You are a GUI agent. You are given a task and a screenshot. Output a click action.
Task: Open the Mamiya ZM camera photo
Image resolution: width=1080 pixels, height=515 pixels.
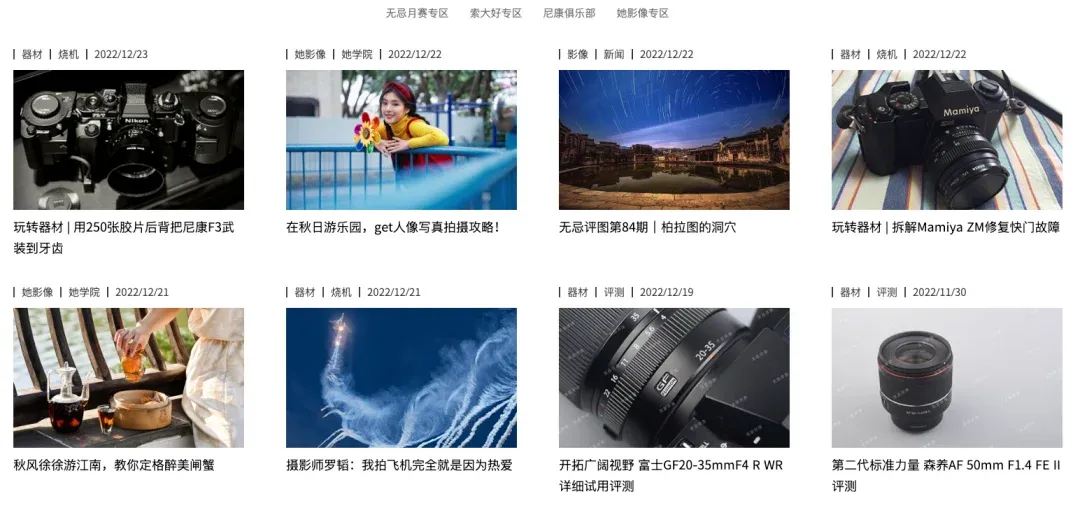(946, 140)
